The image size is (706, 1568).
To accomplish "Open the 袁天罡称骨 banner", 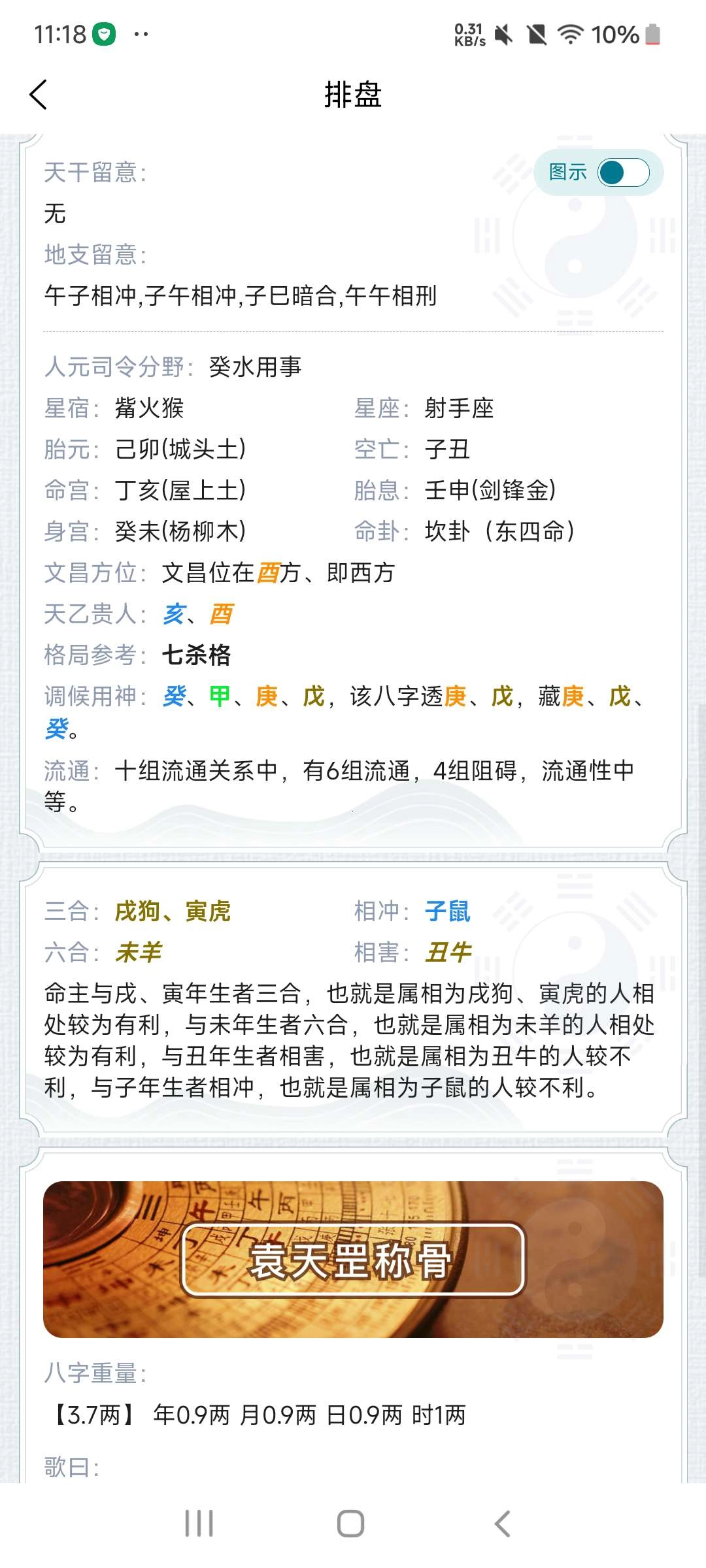I will (x=353, y=1259).
